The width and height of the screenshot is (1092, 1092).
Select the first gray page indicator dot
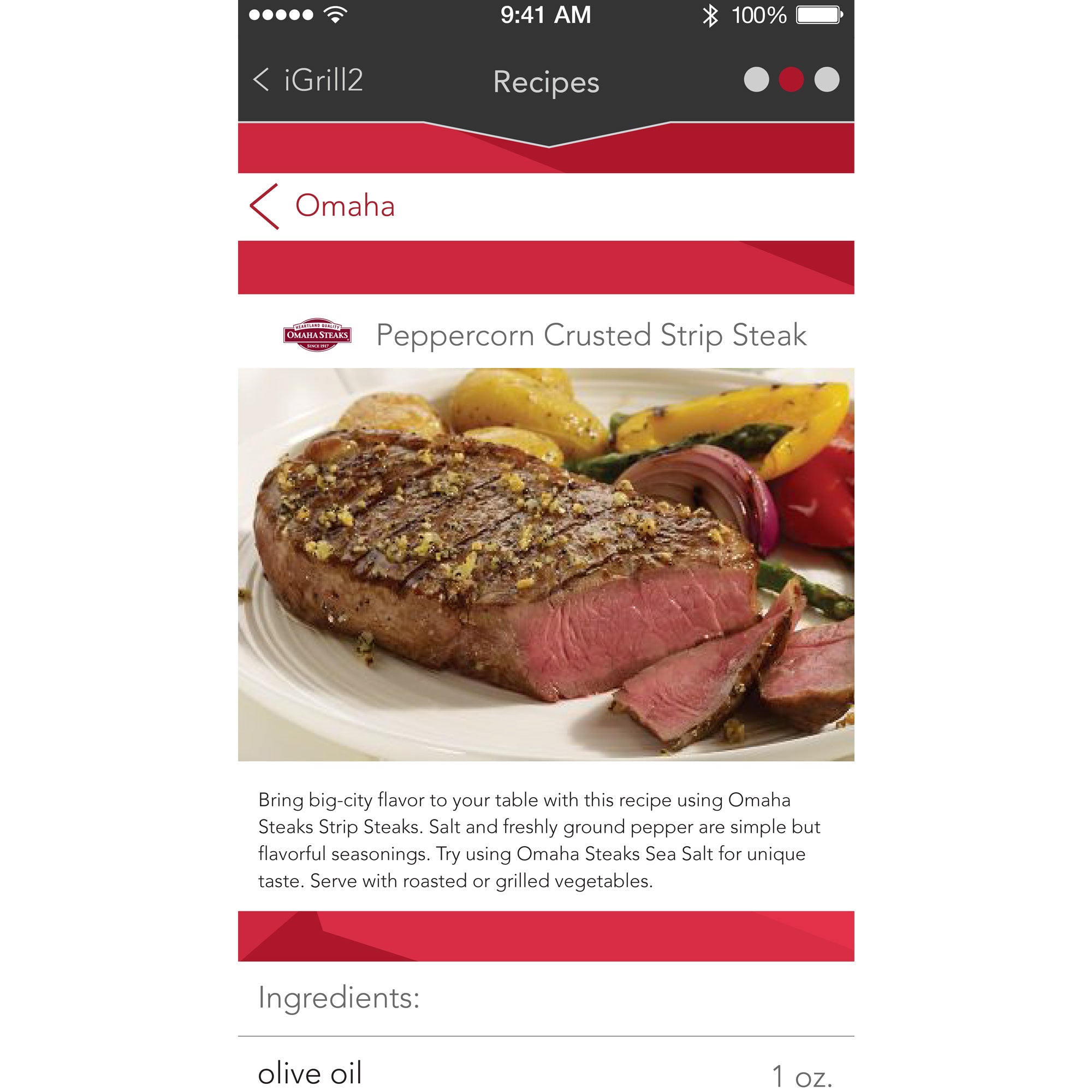click(x=756, y=80)
